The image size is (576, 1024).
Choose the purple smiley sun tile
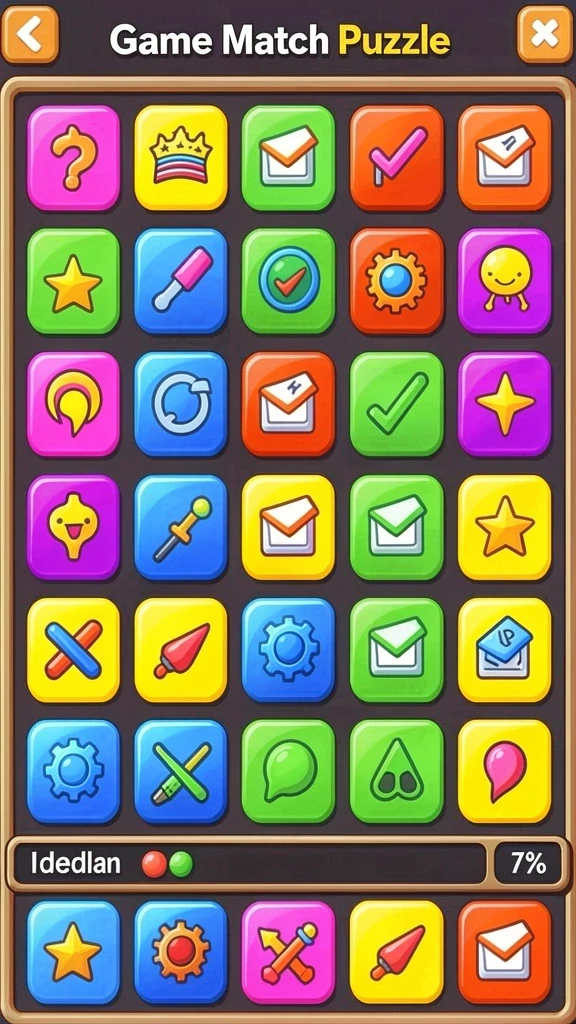click(x=504, y=281)
